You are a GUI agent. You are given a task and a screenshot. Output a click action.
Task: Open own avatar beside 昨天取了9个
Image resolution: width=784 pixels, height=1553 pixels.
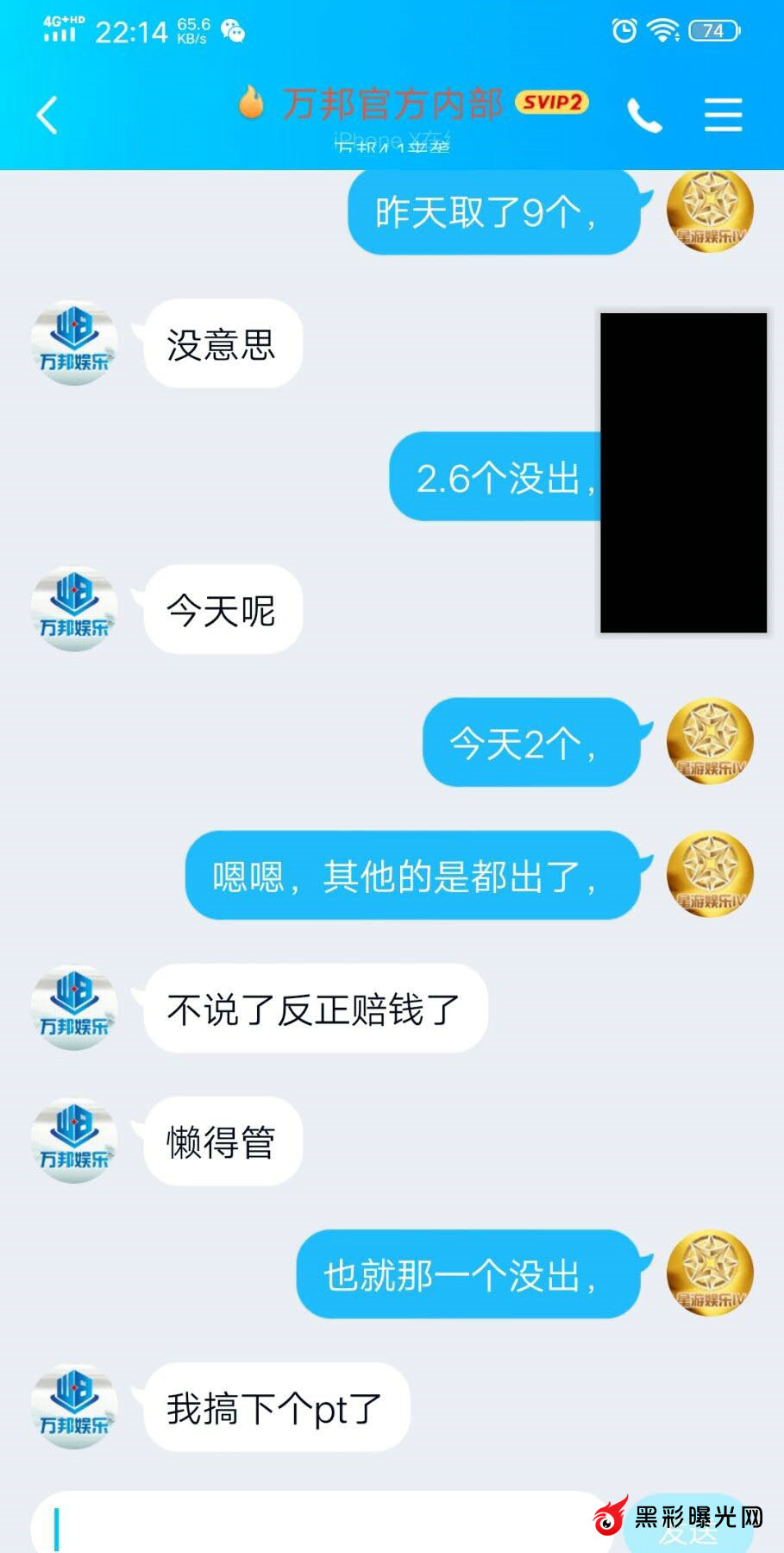coord(710,211)
